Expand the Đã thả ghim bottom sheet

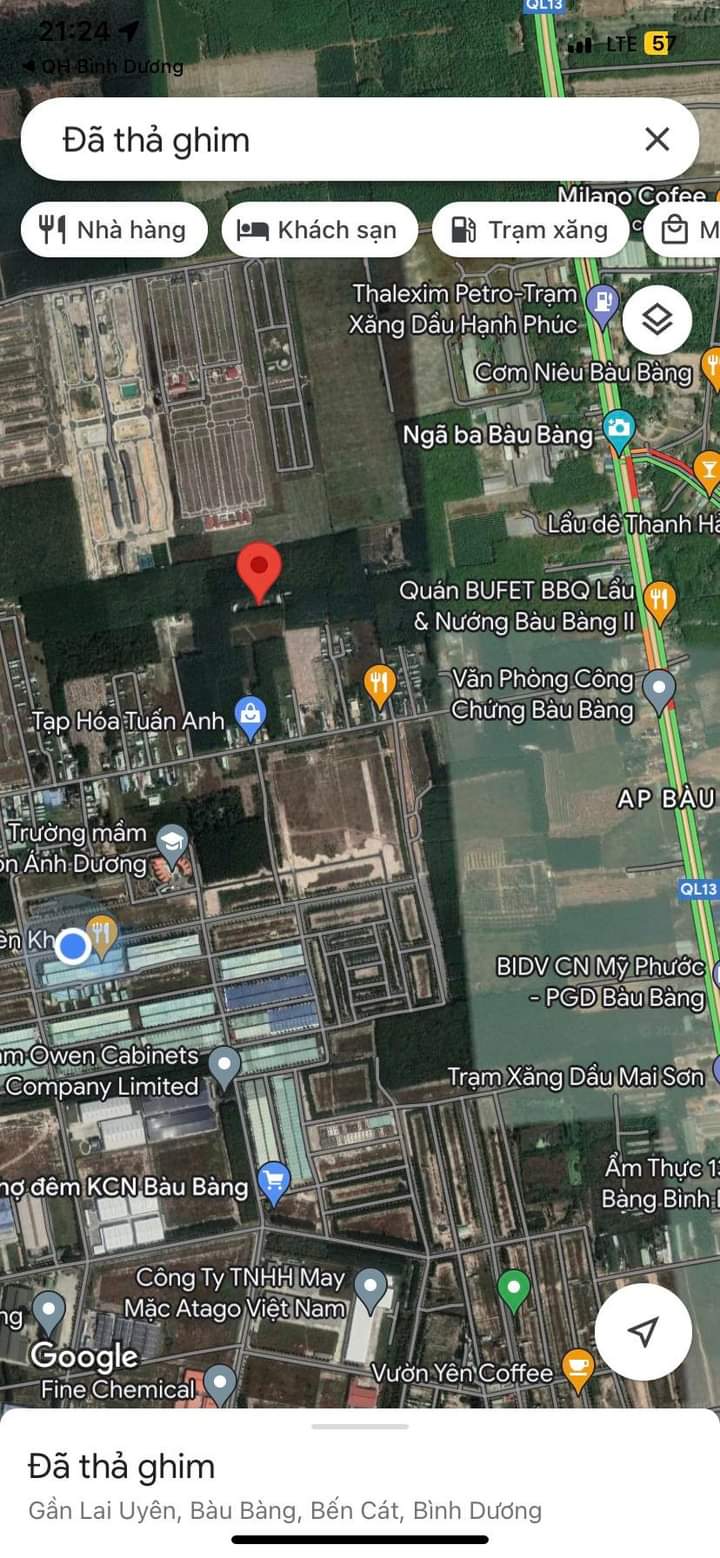359,1427
